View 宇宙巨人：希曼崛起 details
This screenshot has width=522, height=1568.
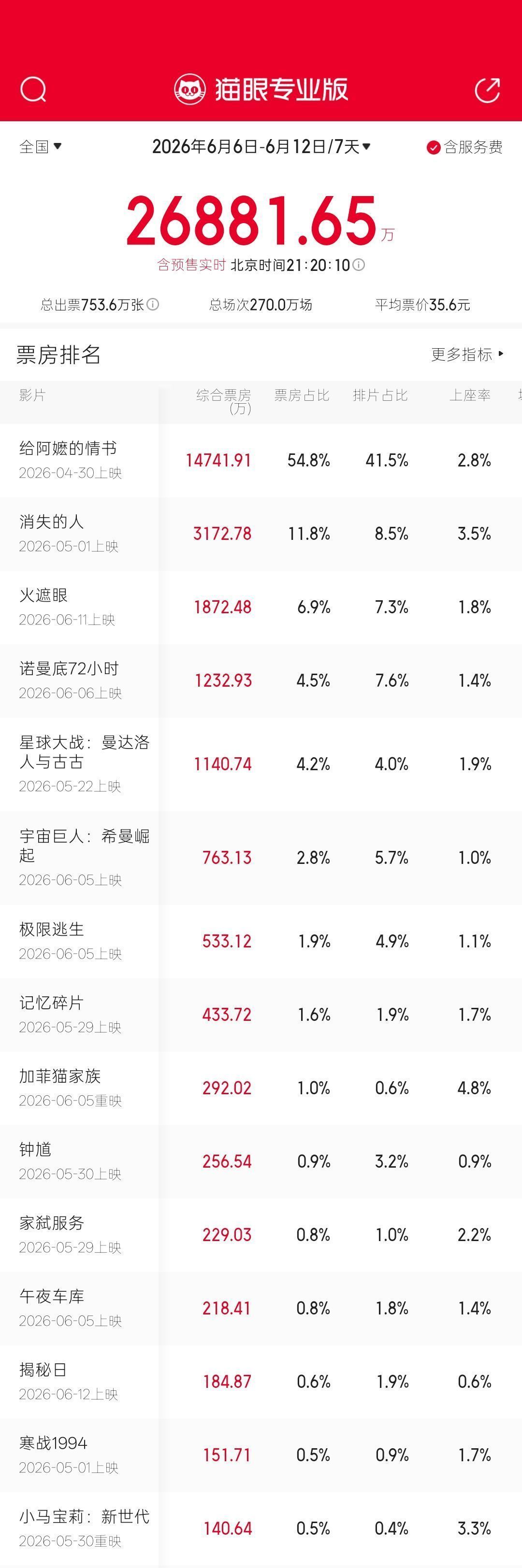click(261, 858)
